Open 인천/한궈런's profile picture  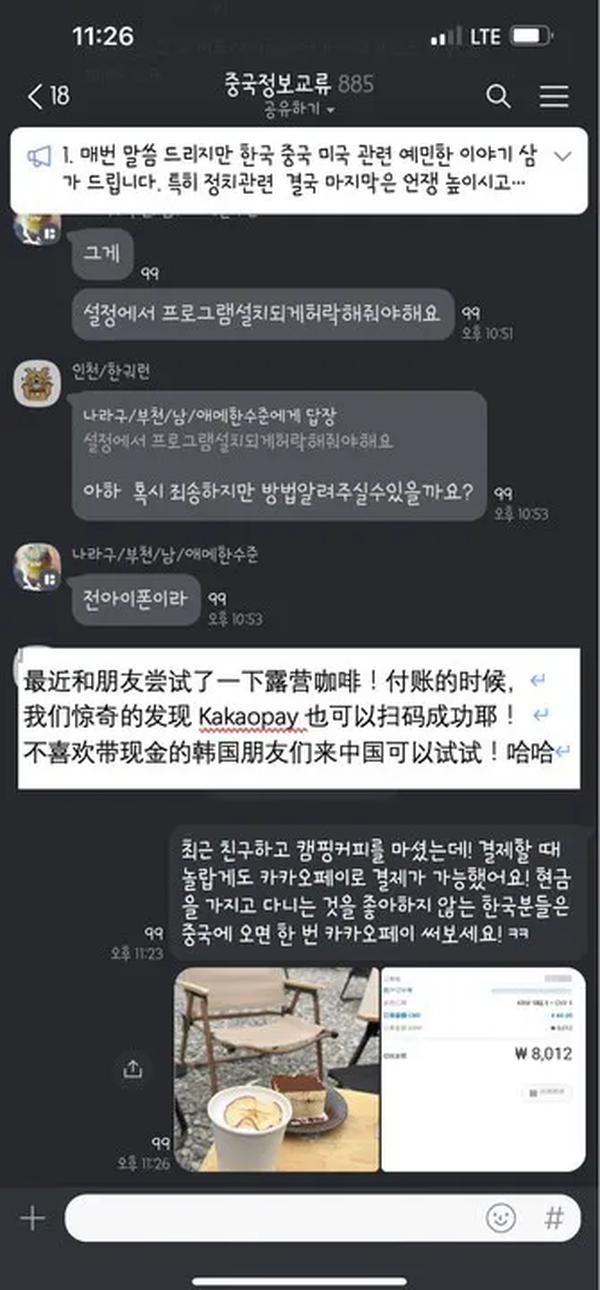point(37,382)
